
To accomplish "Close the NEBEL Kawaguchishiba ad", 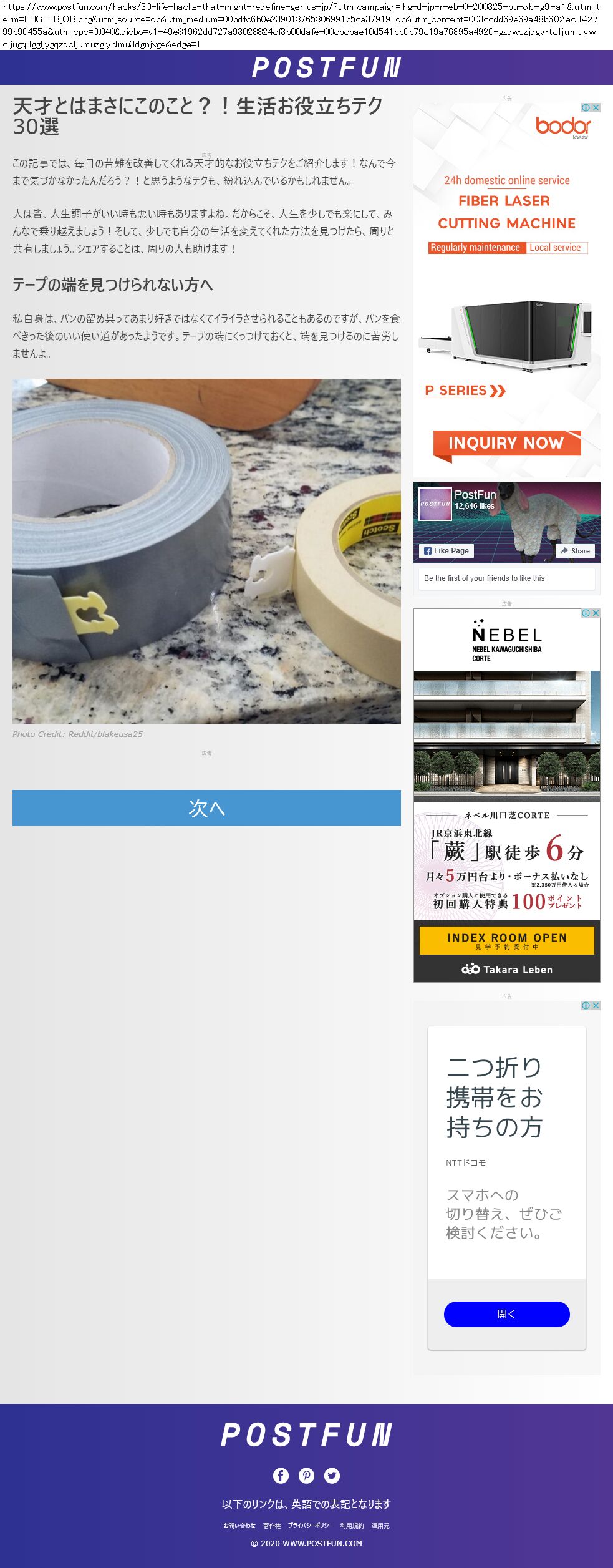I will 596,613.
